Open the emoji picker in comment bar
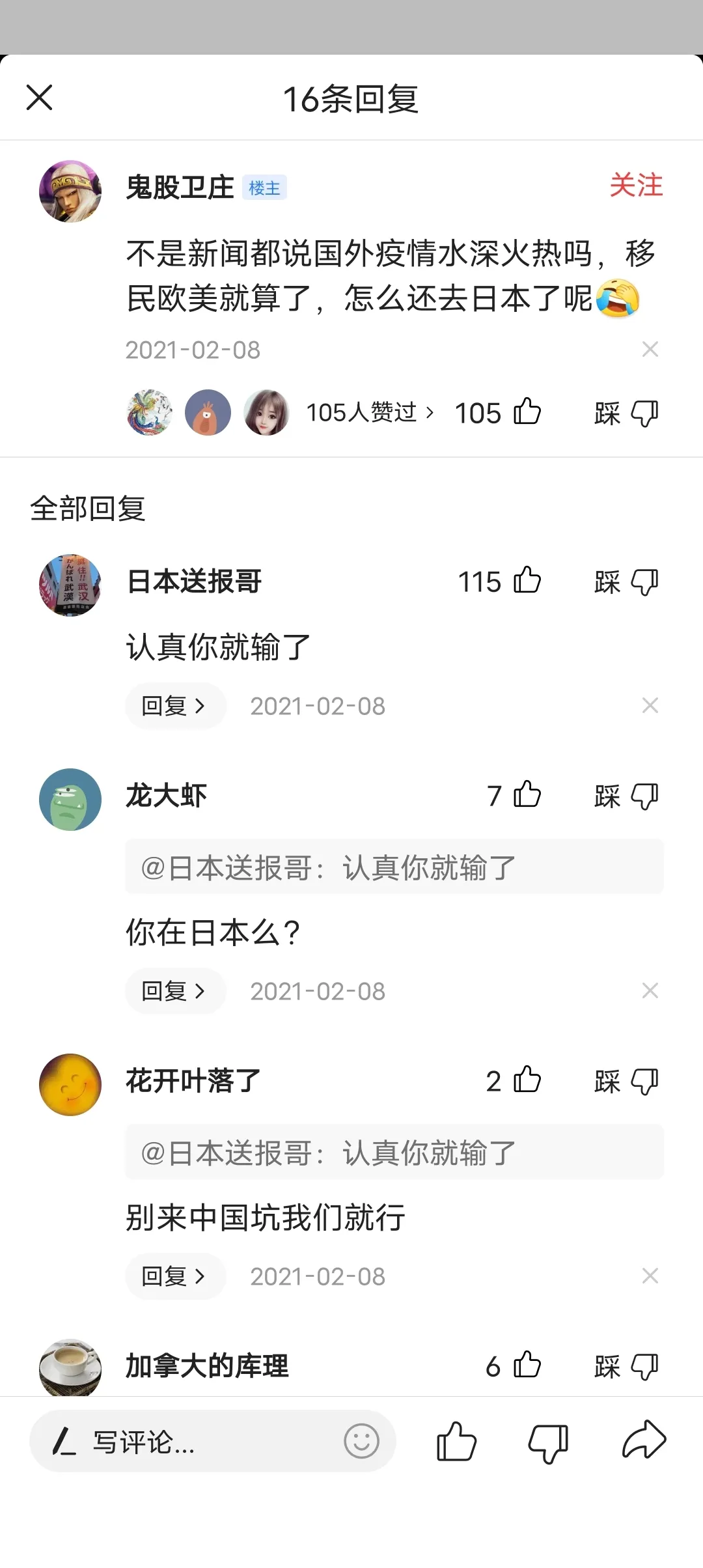The image size is (703, 1568). 361,1441
